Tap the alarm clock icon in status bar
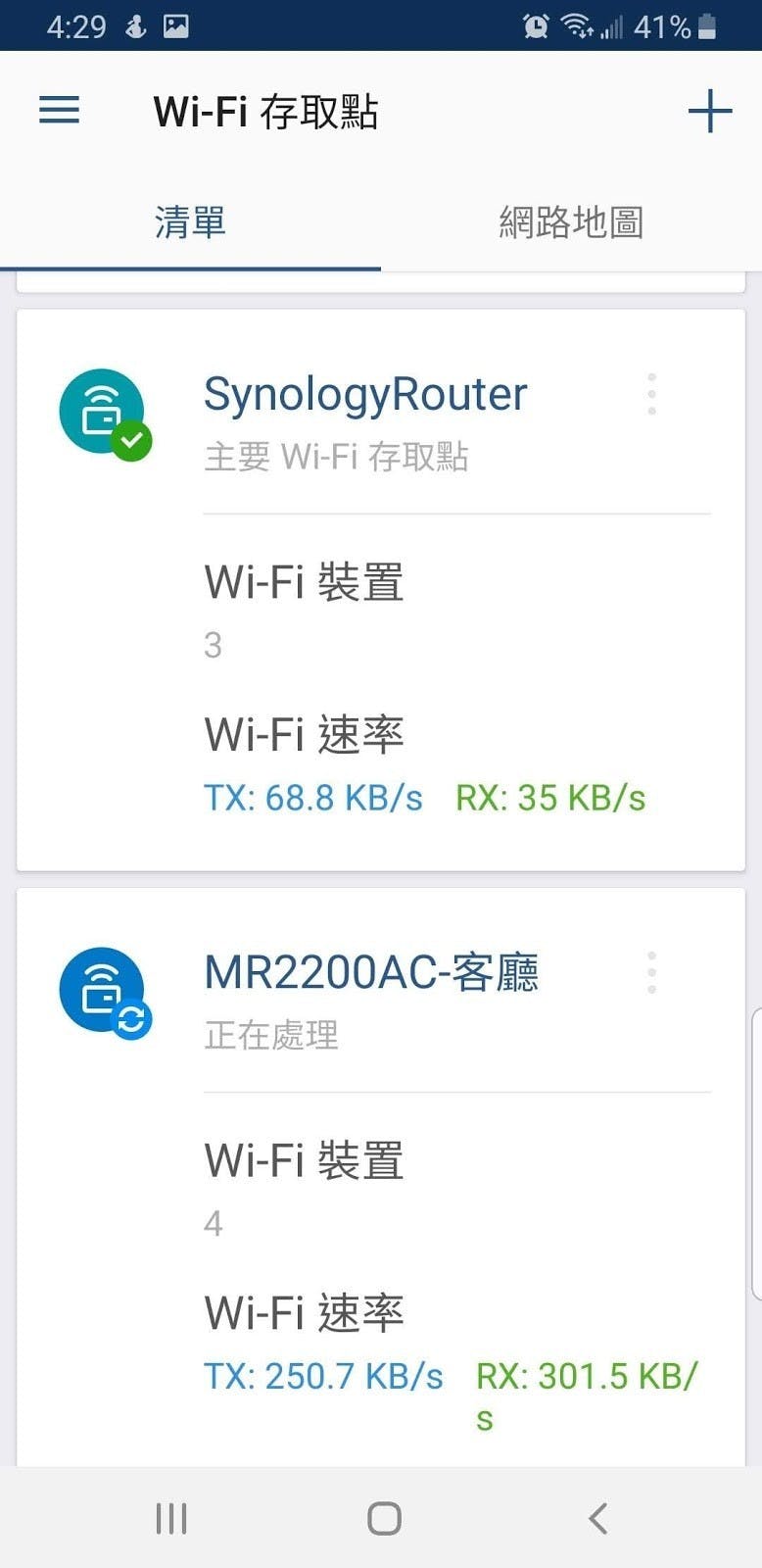The width and height of the screenshot is (762, 1568). (x=535, y=25)
